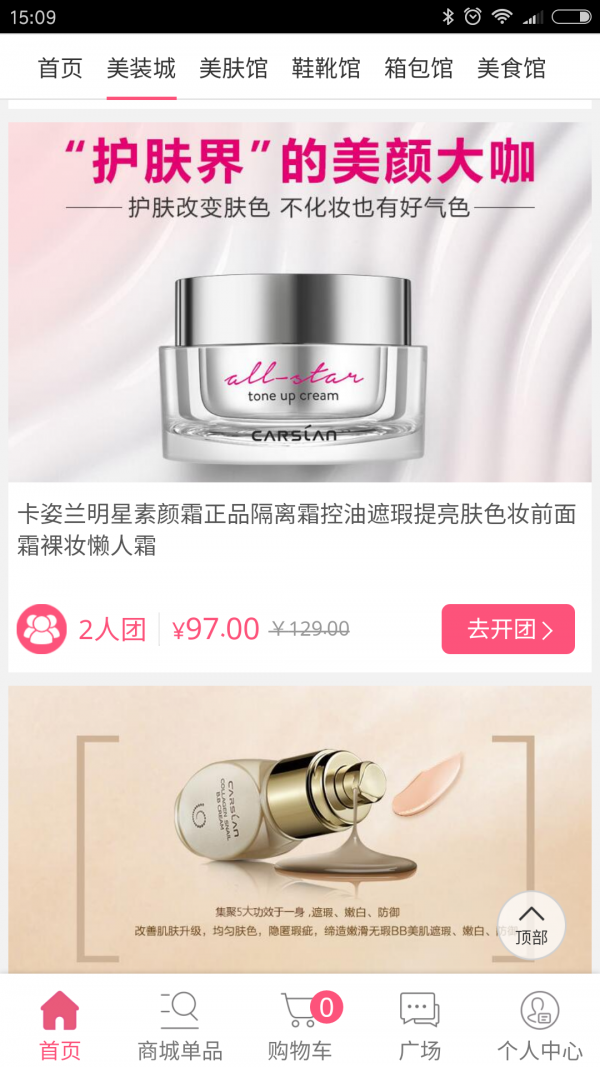Open the 美肤馆 tab
This screenshot has width=600, height=1067.
click(x=233, y=68)
